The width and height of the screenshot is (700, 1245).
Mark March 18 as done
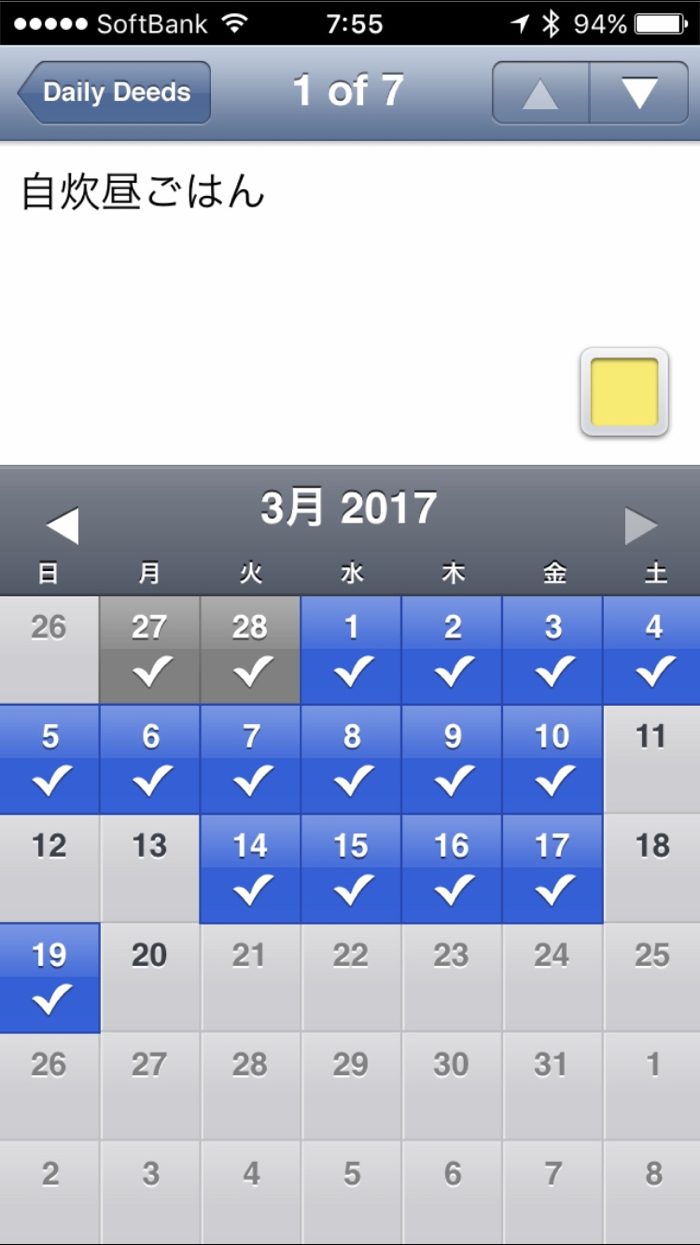tap(651, 869)
